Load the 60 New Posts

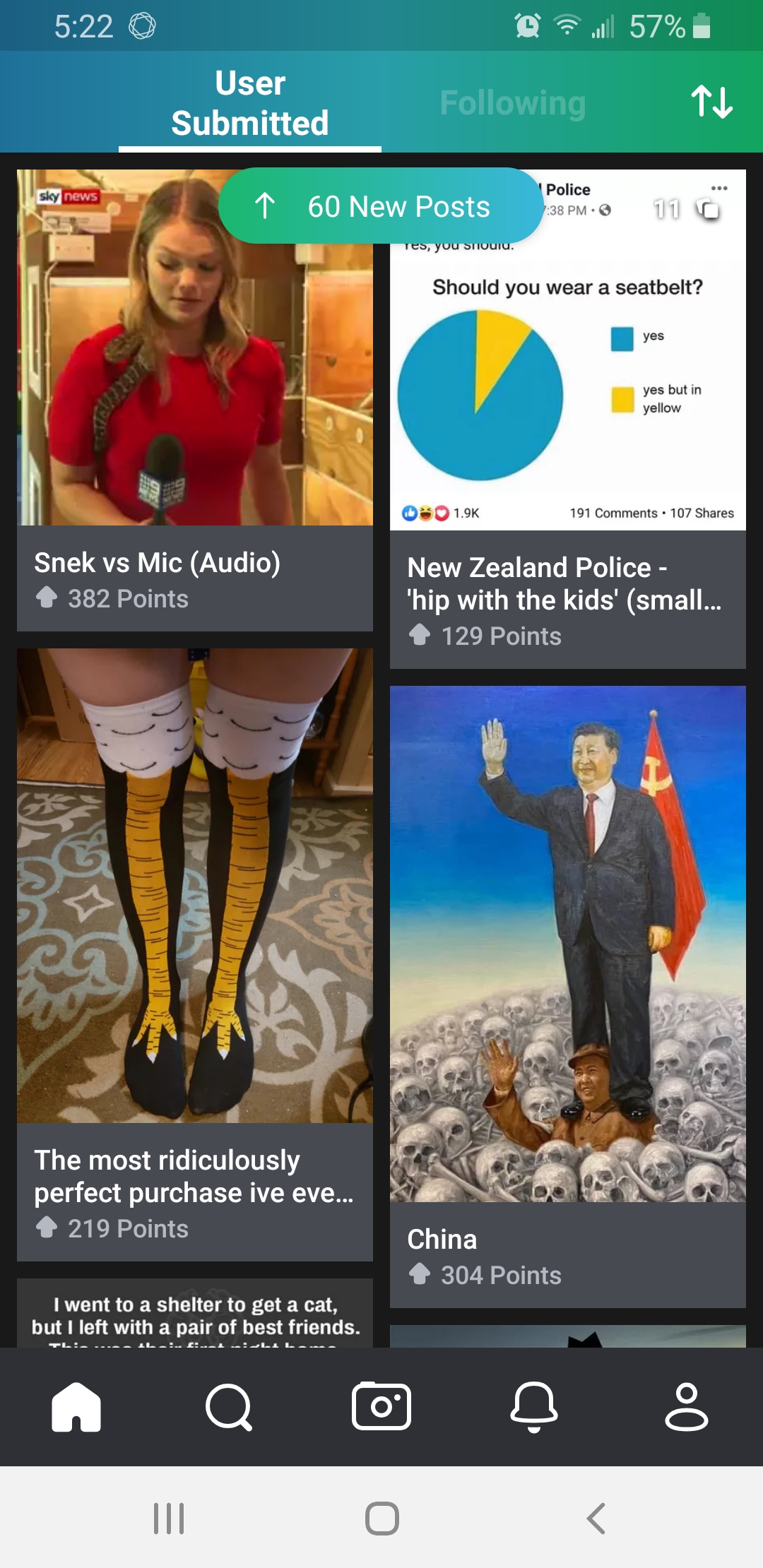(x=381, y=206)
